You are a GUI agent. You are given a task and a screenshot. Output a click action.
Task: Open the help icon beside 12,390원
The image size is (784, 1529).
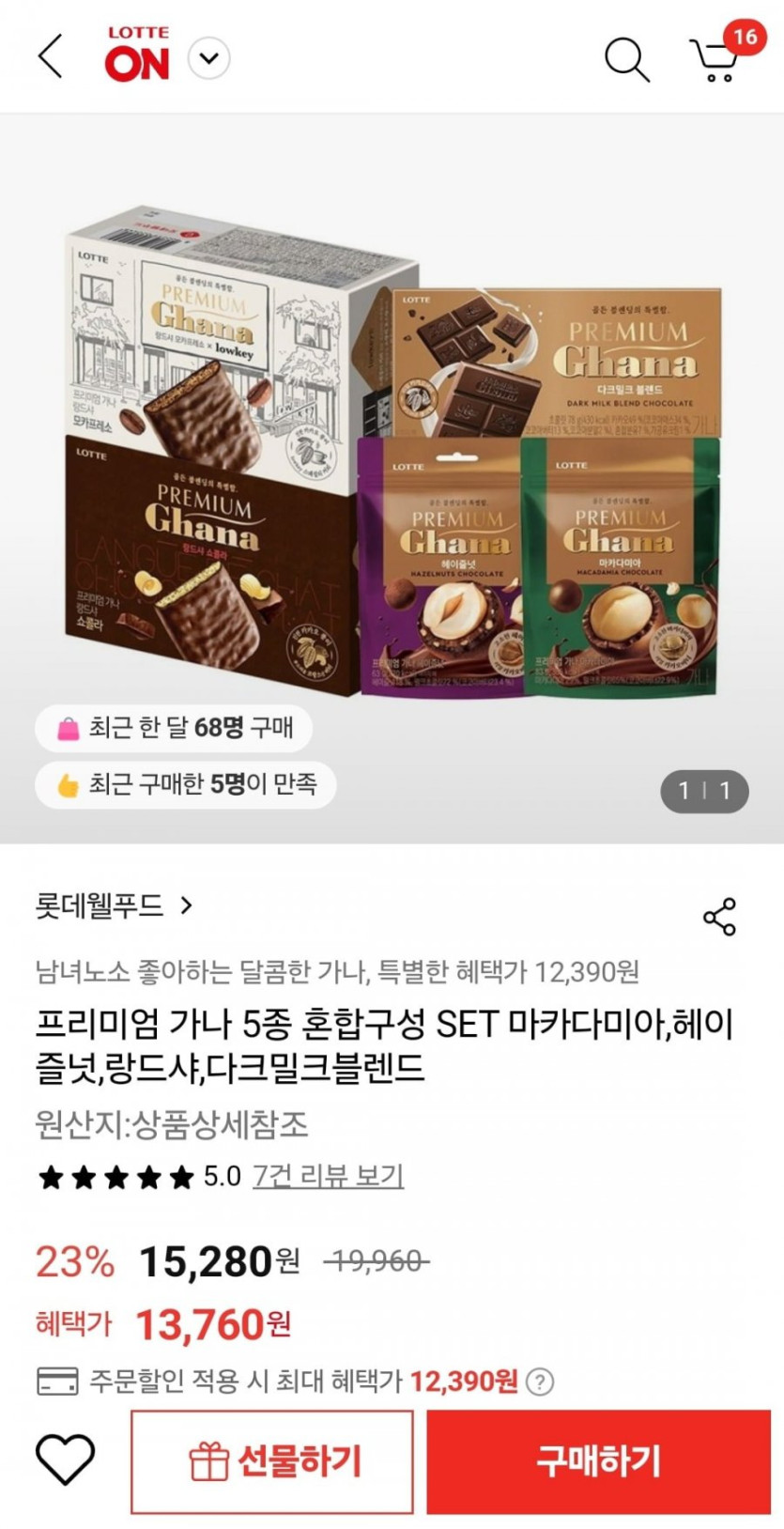coord(540,1382)
